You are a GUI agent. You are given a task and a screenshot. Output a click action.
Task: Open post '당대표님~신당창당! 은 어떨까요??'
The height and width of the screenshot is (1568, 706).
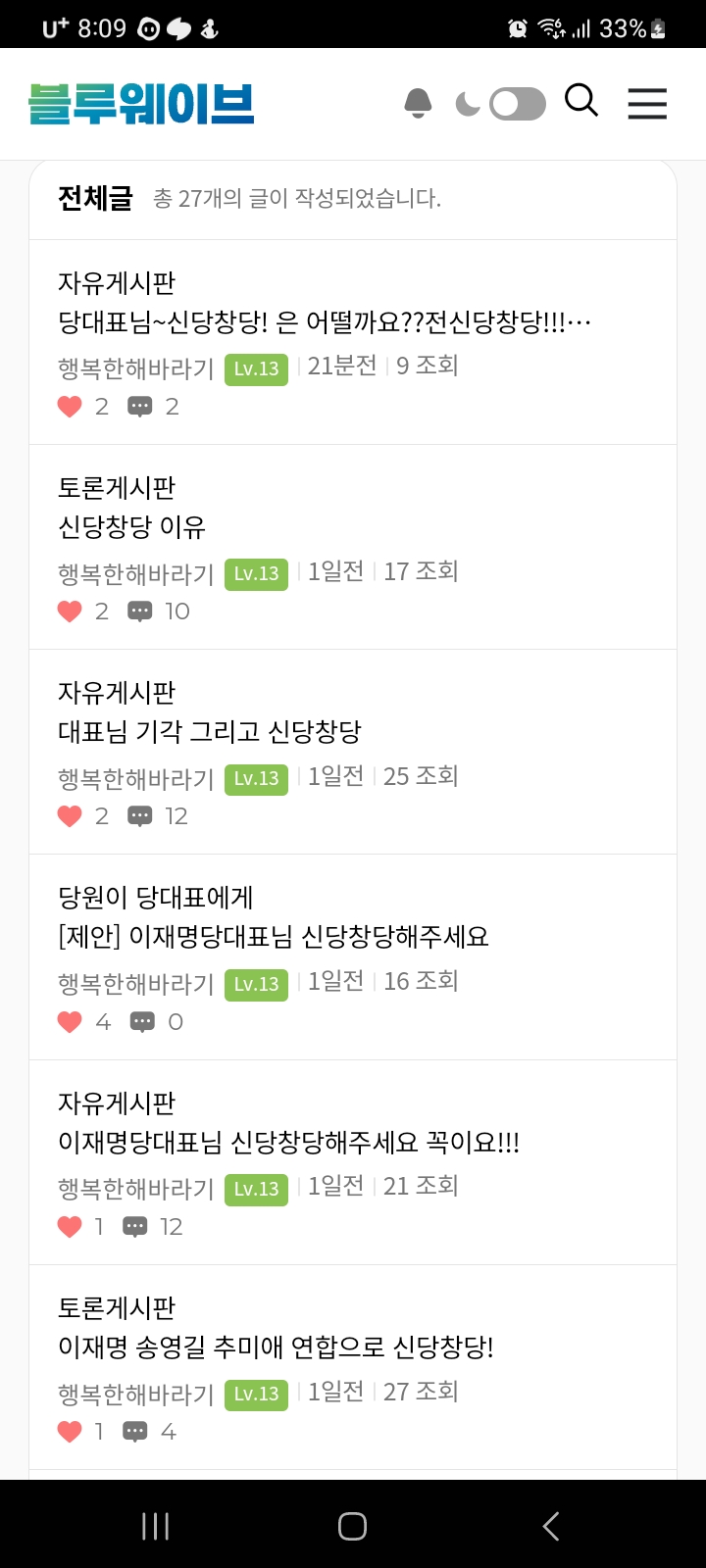tap(325, 322)
